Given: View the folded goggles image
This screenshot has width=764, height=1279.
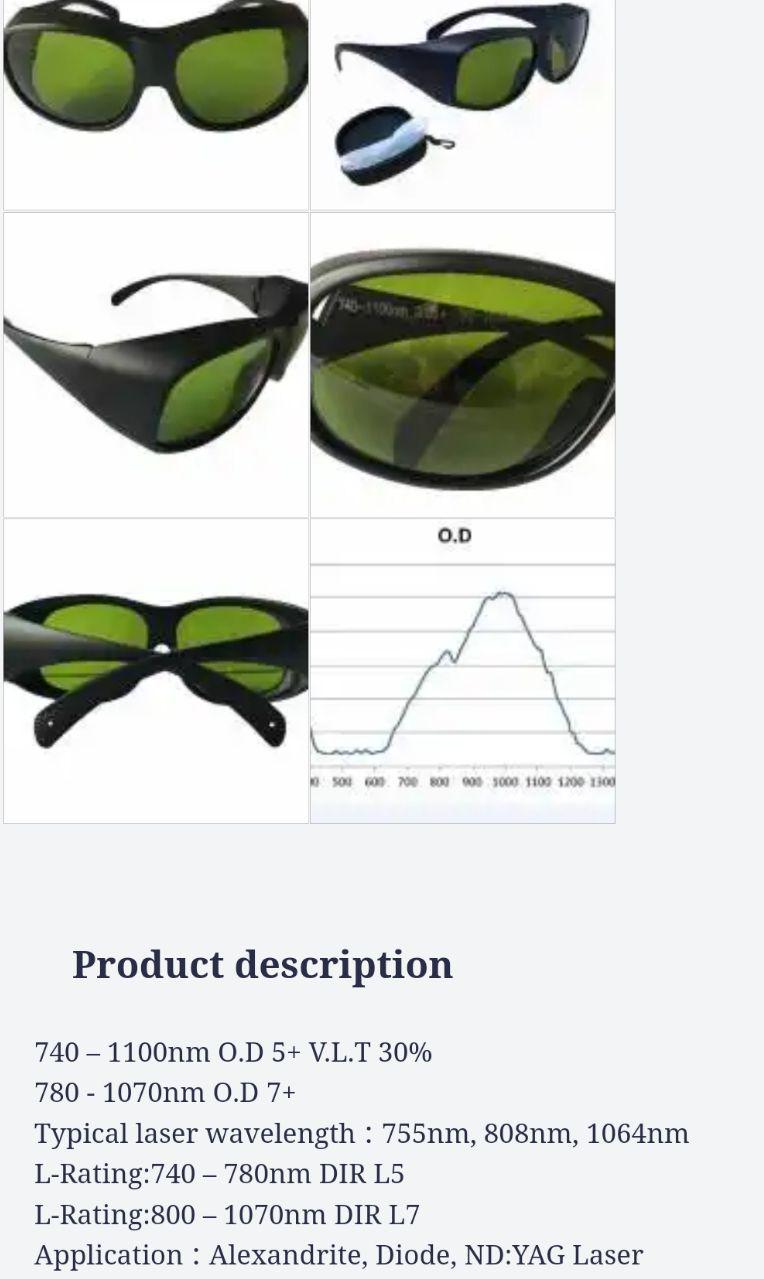Looking at the screenshot, I should click(x=156, y=670).
